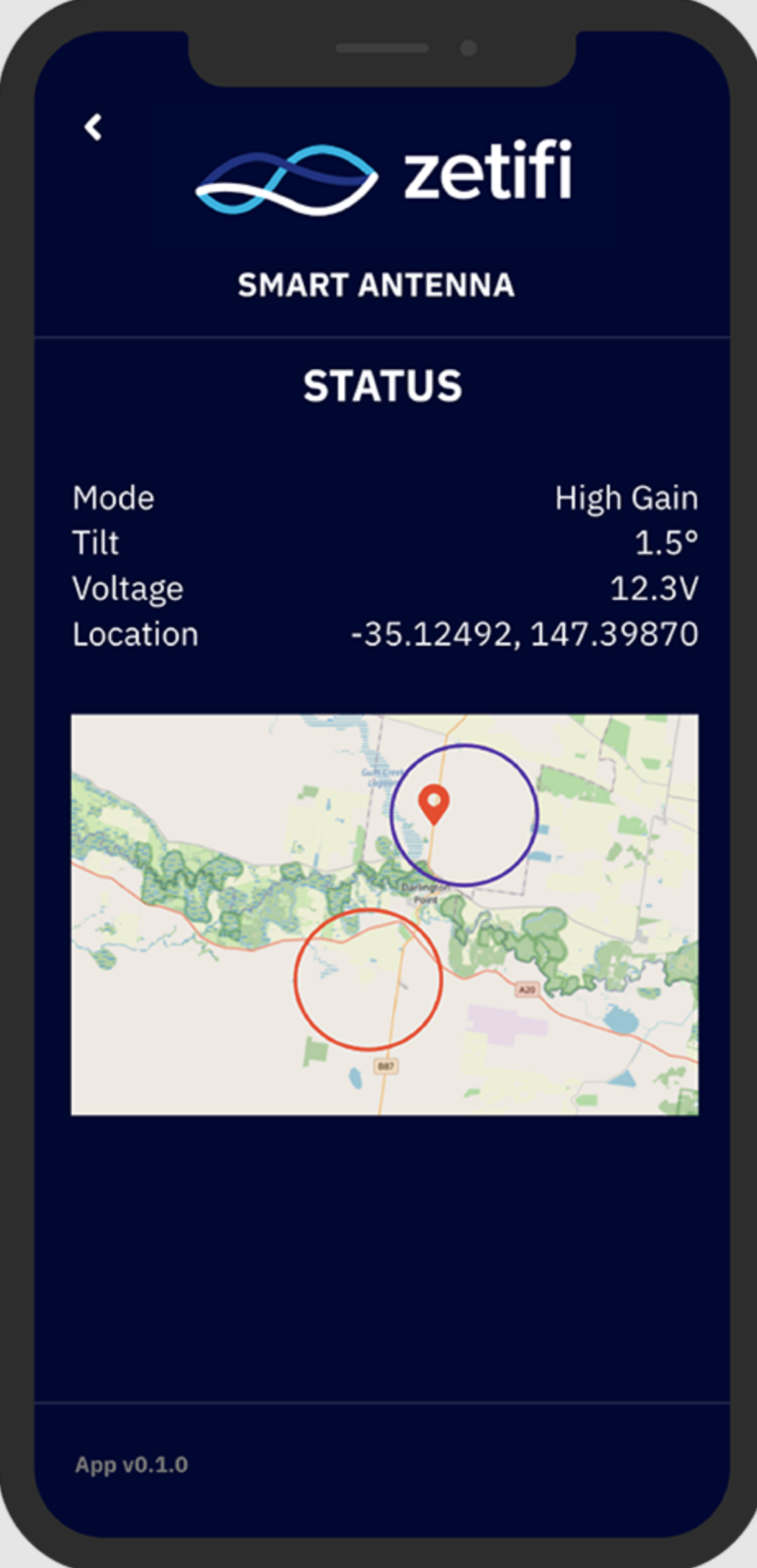The image size is (757, 1568).
Task: Select the SMART ANTENNA header
Action: click(376, 285)
